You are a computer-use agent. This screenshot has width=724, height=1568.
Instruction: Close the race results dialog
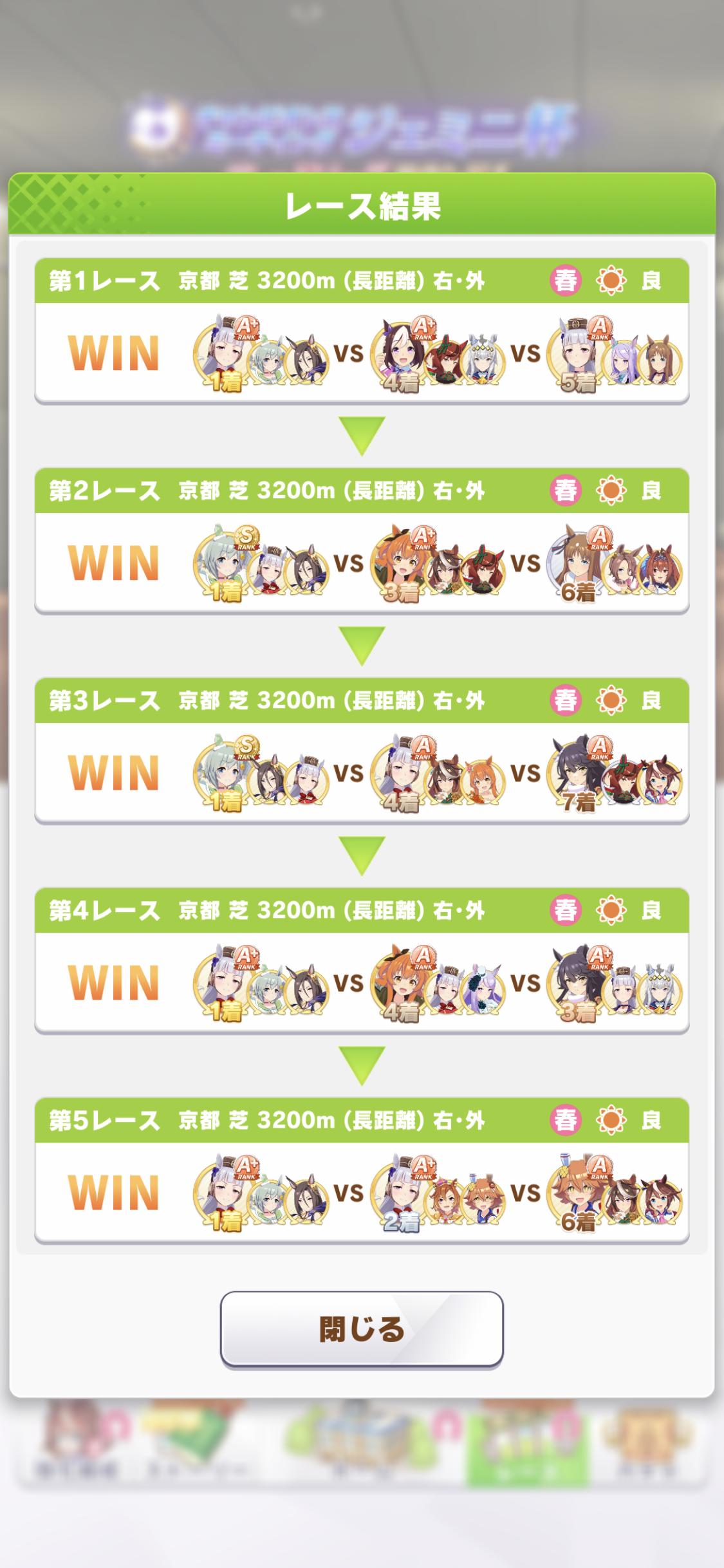tap(361, 1328)
